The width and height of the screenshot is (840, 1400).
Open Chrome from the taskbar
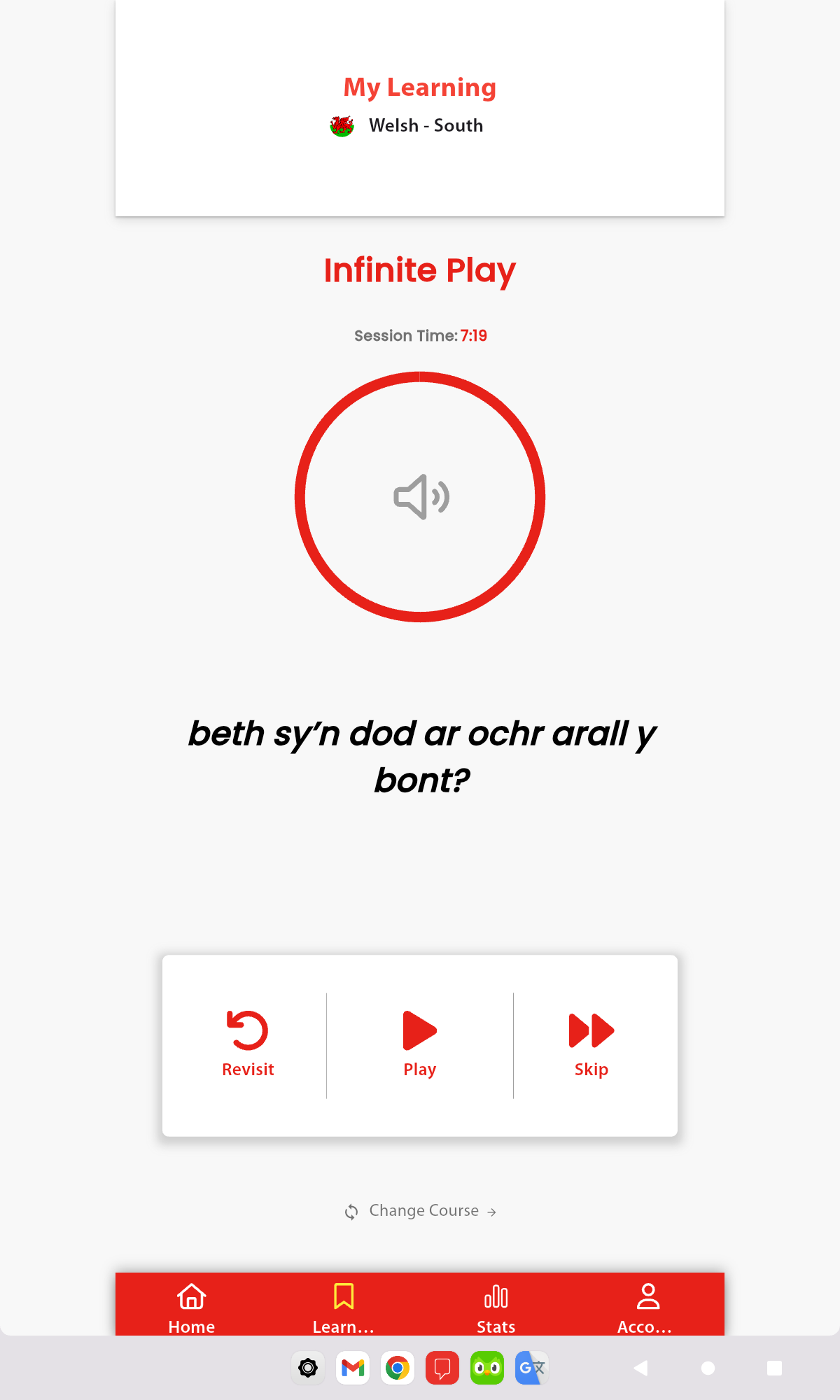(398, 1368)
